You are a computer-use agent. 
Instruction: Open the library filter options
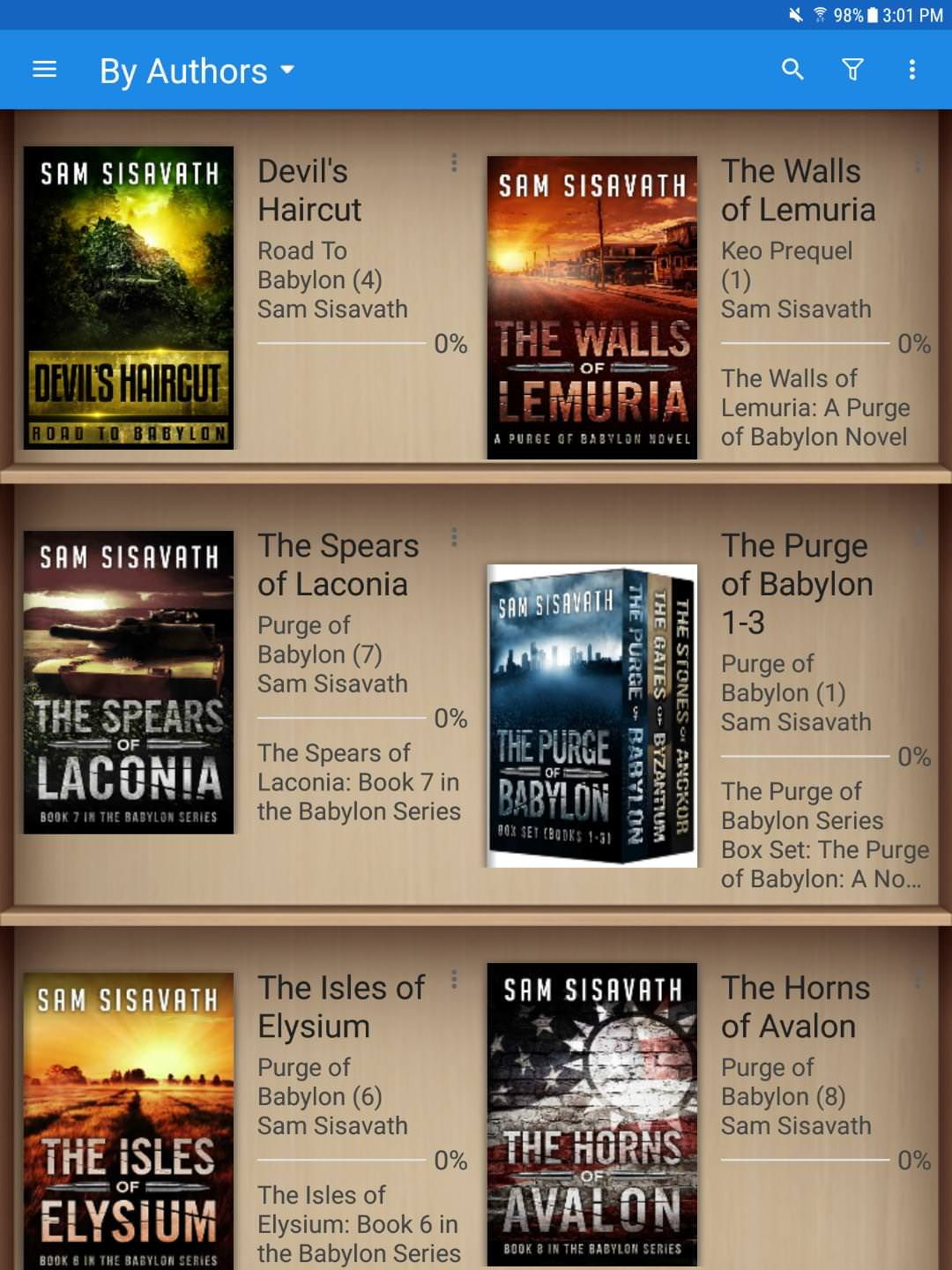coord(852,70)
